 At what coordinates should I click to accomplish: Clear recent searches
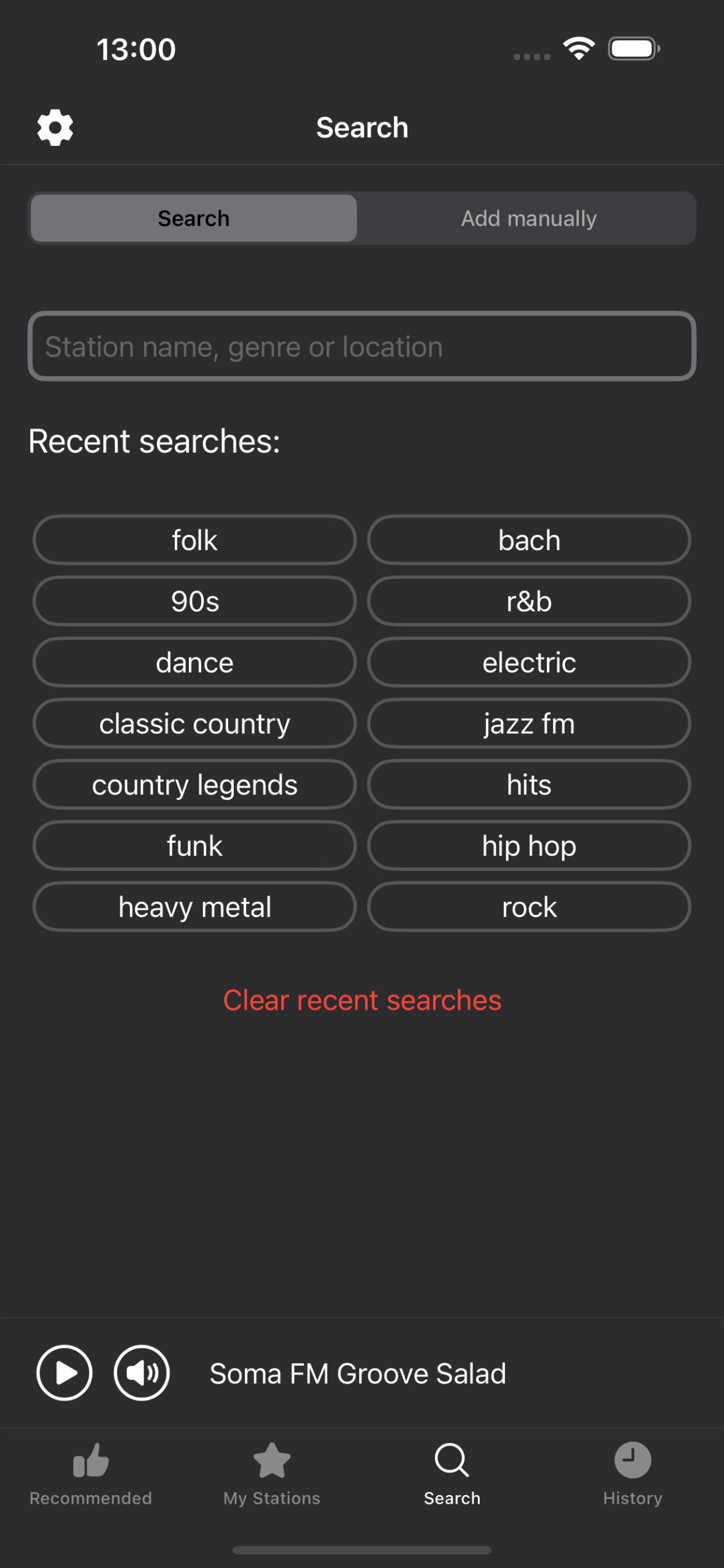tap(362, 1000)
